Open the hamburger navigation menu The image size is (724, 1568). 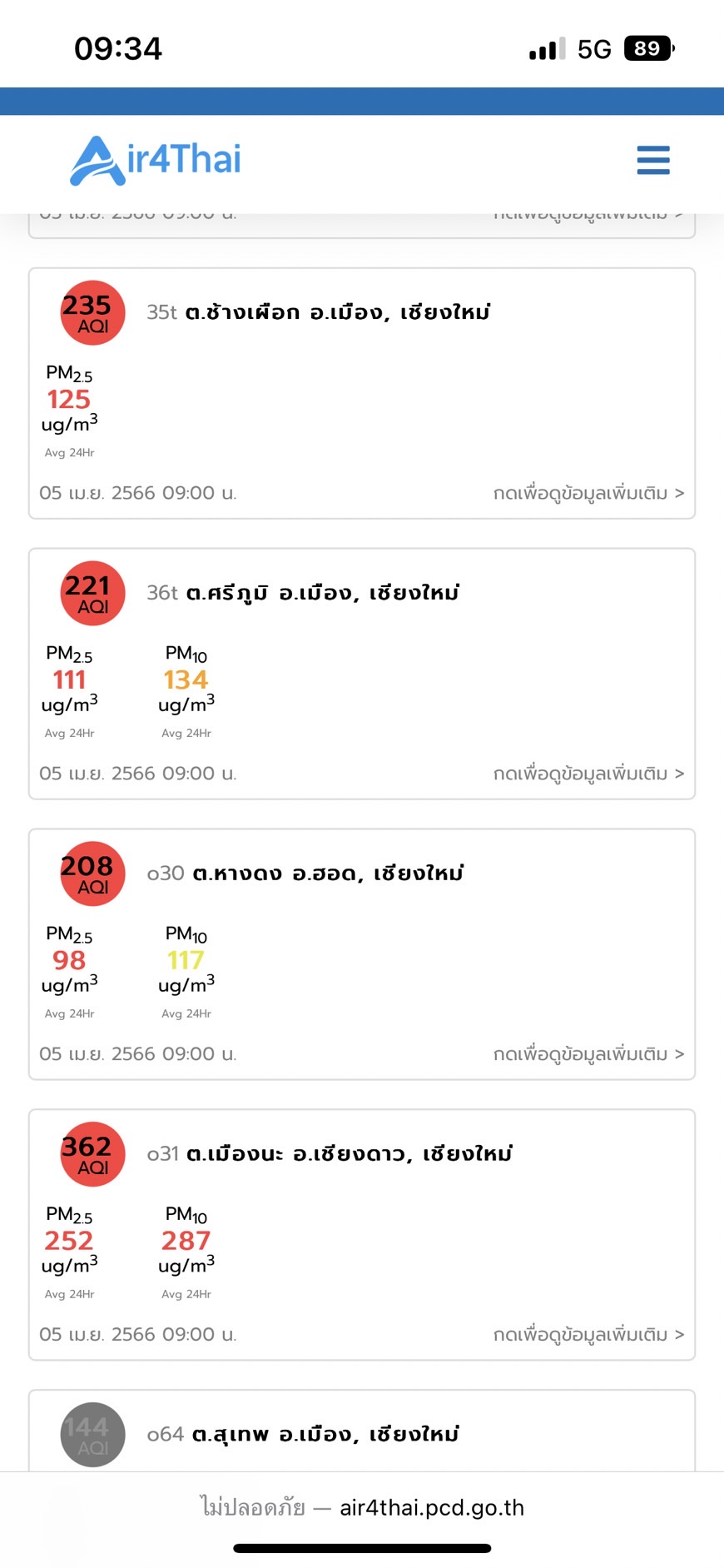point(653,160)
